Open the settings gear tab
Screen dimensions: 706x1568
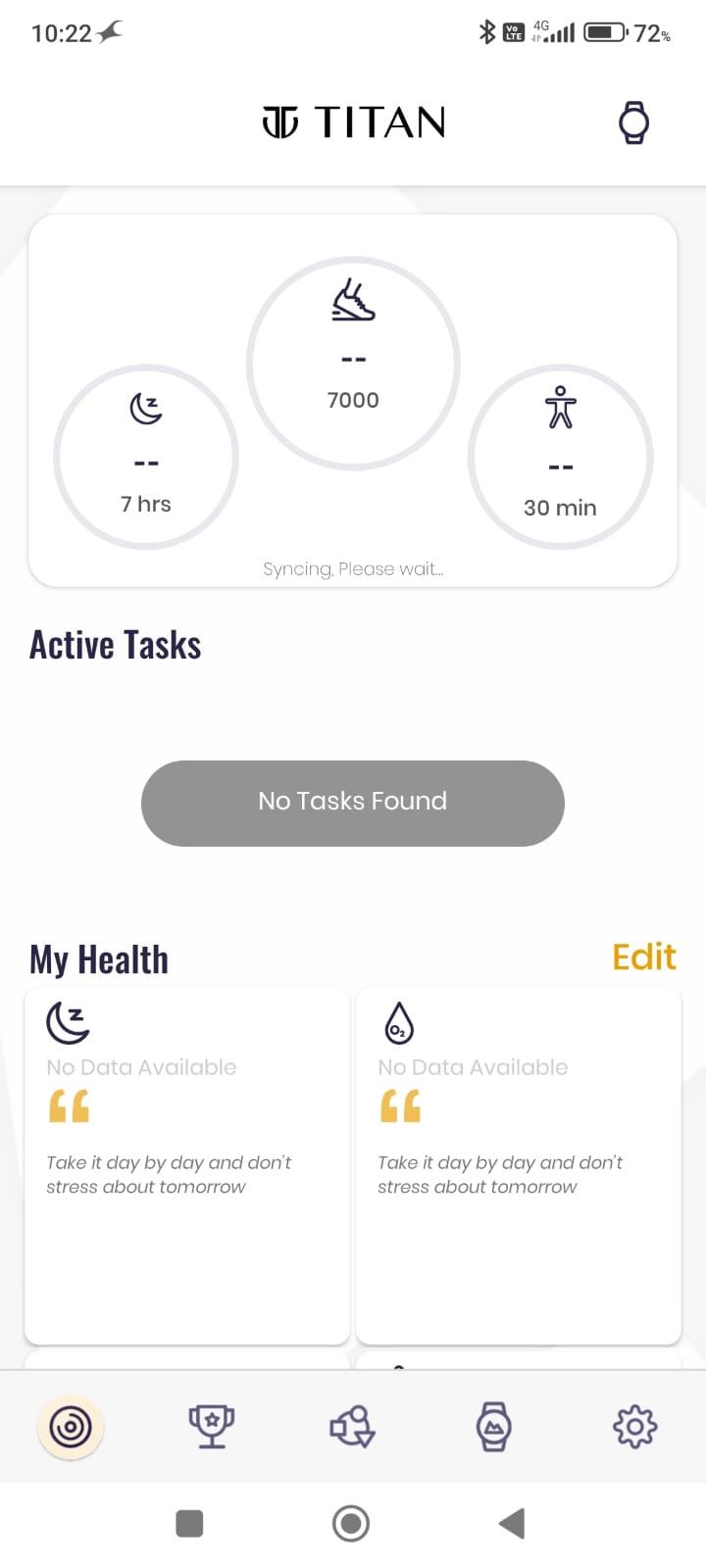pos(634,1427)
